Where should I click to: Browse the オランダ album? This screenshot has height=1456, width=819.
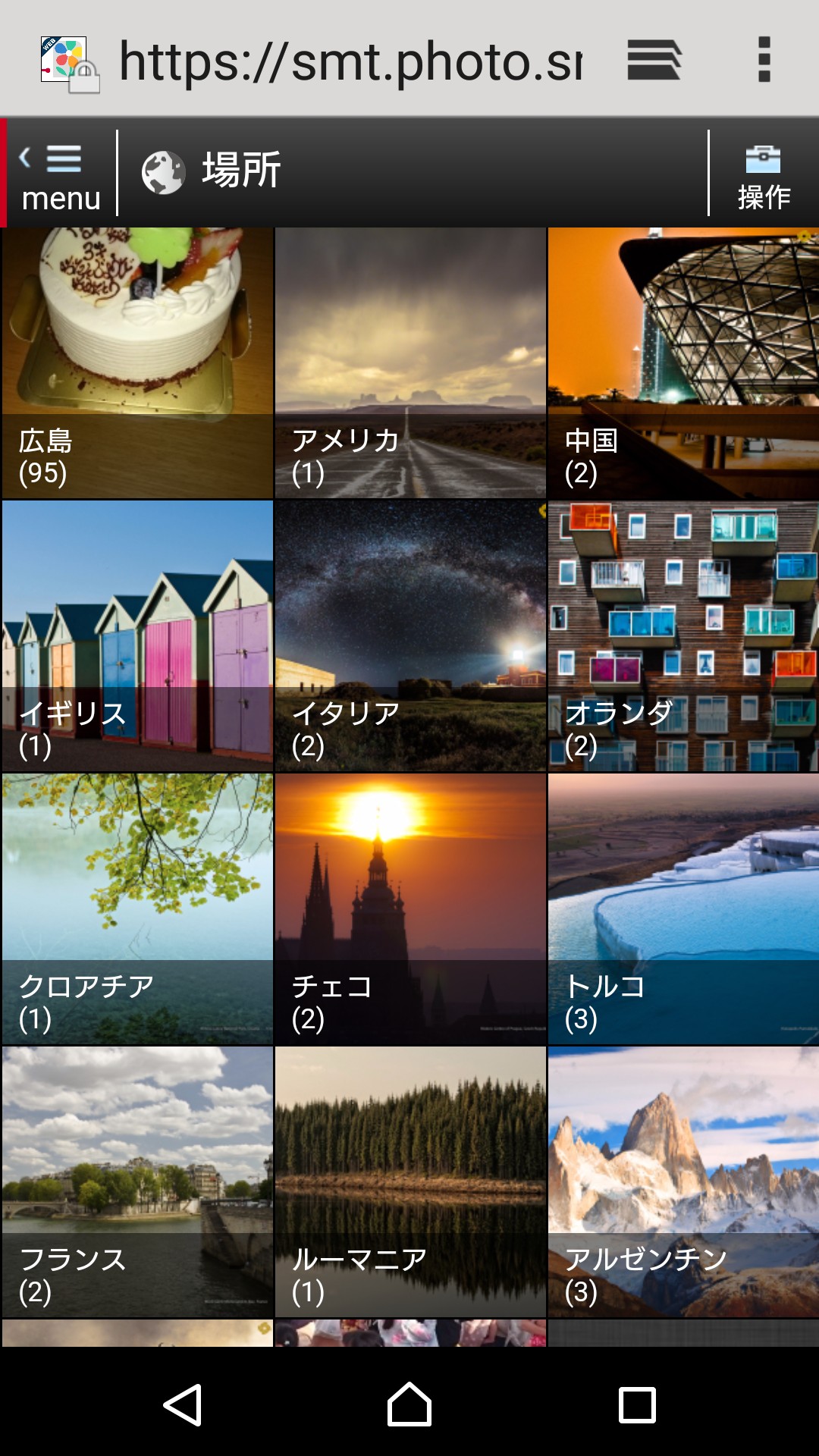683,636
